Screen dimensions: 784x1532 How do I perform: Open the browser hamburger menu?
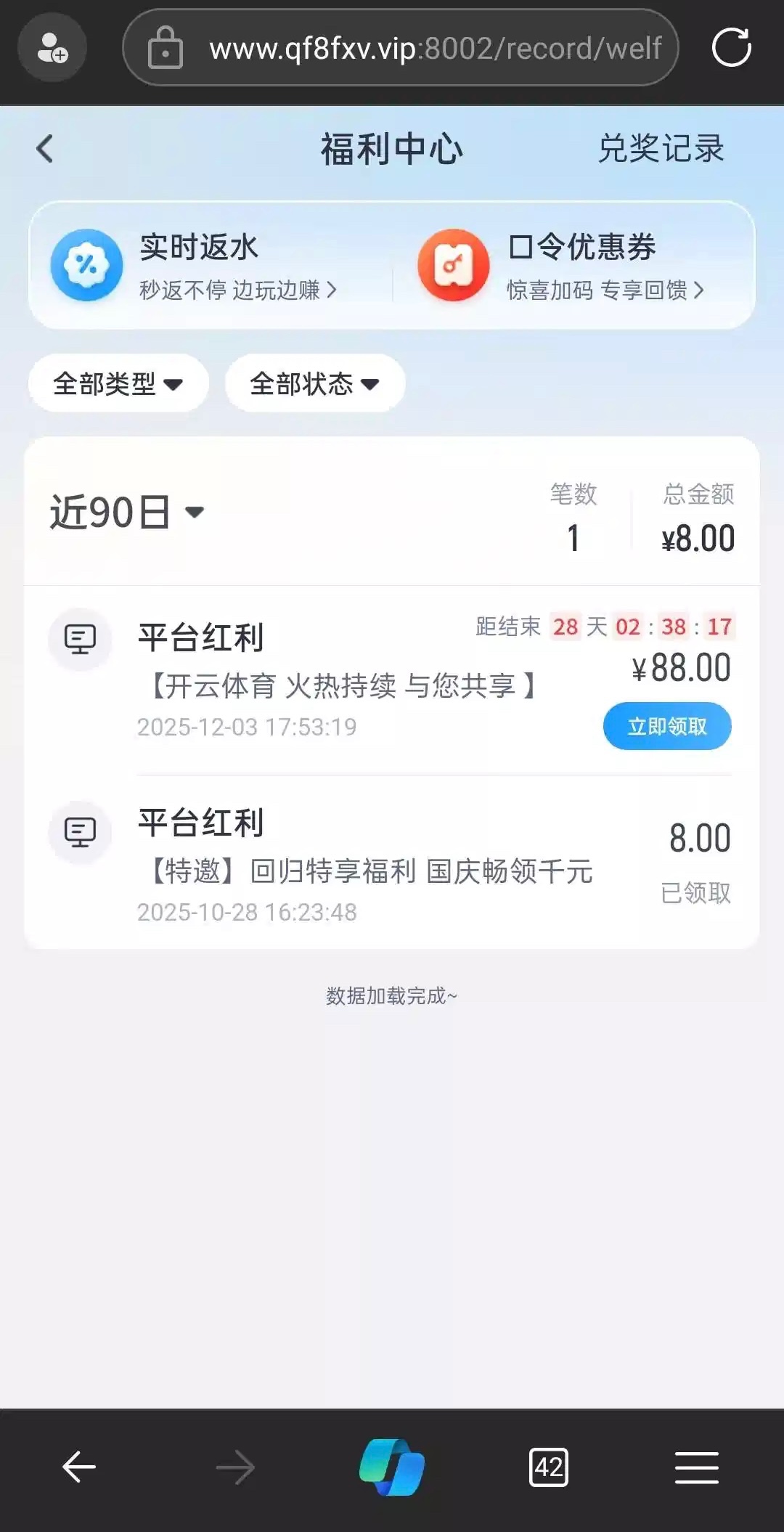[x=696, y=1467]
